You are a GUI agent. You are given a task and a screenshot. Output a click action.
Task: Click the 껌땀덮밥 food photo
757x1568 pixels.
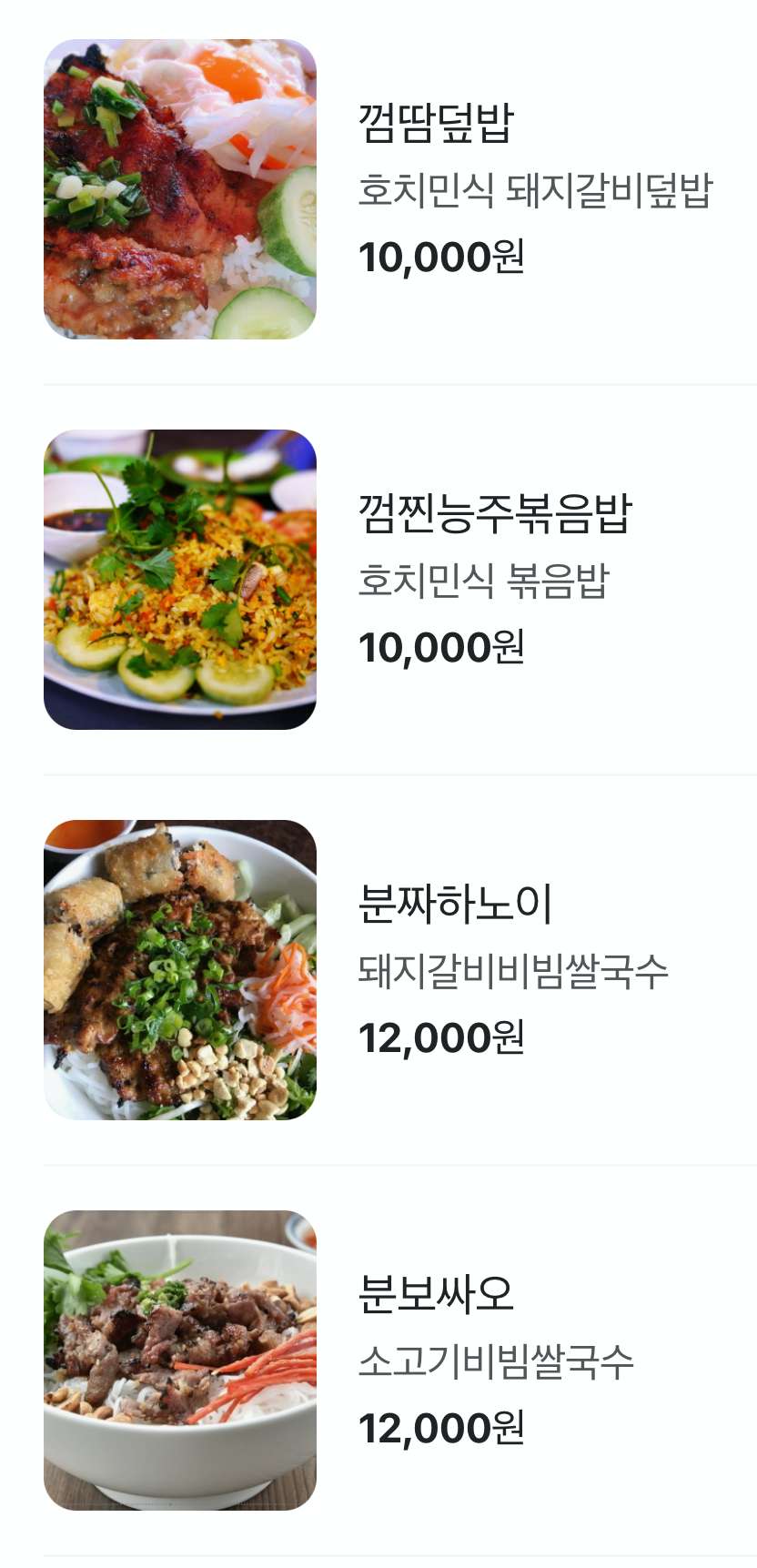pos(182,187)
